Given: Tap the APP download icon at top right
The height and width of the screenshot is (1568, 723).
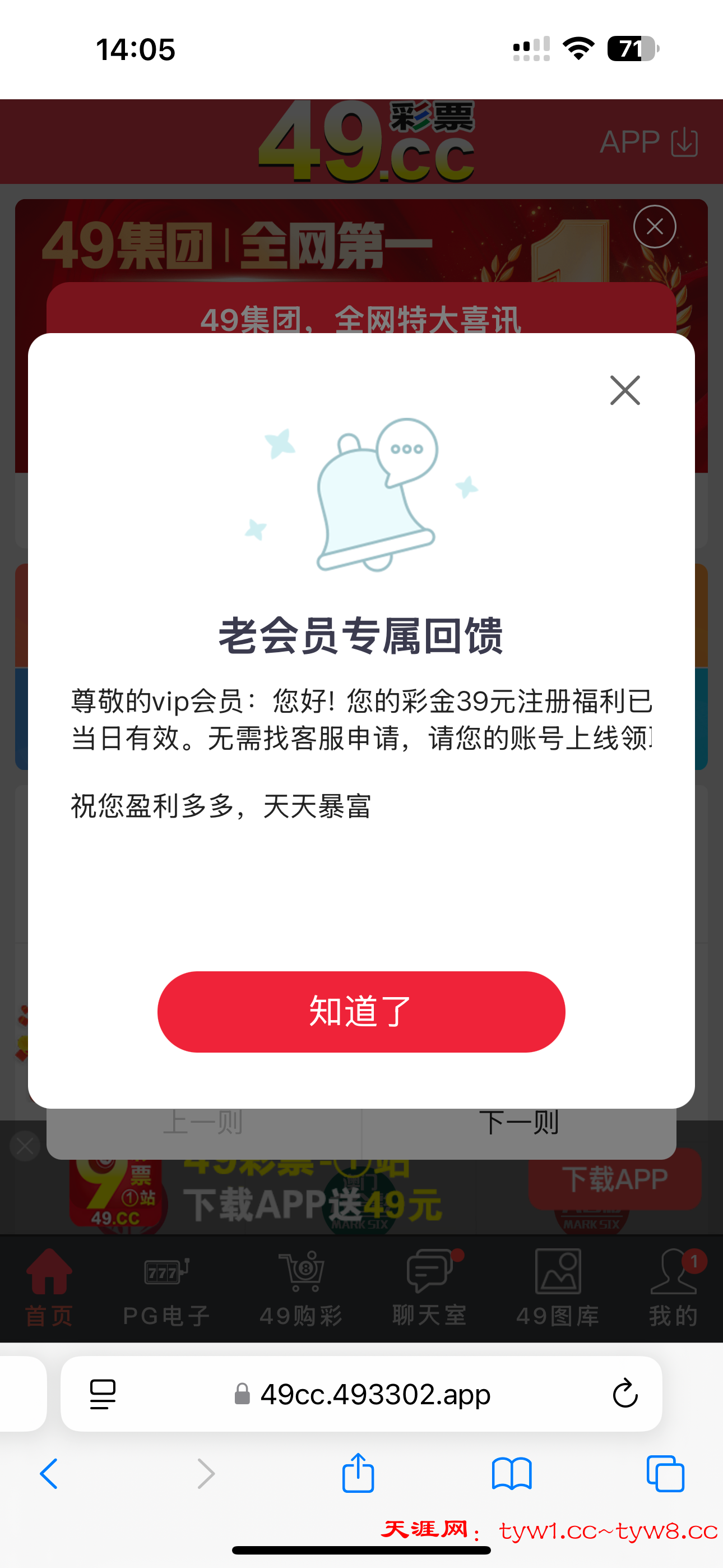Looking at the screenshot, I should 684,144.
